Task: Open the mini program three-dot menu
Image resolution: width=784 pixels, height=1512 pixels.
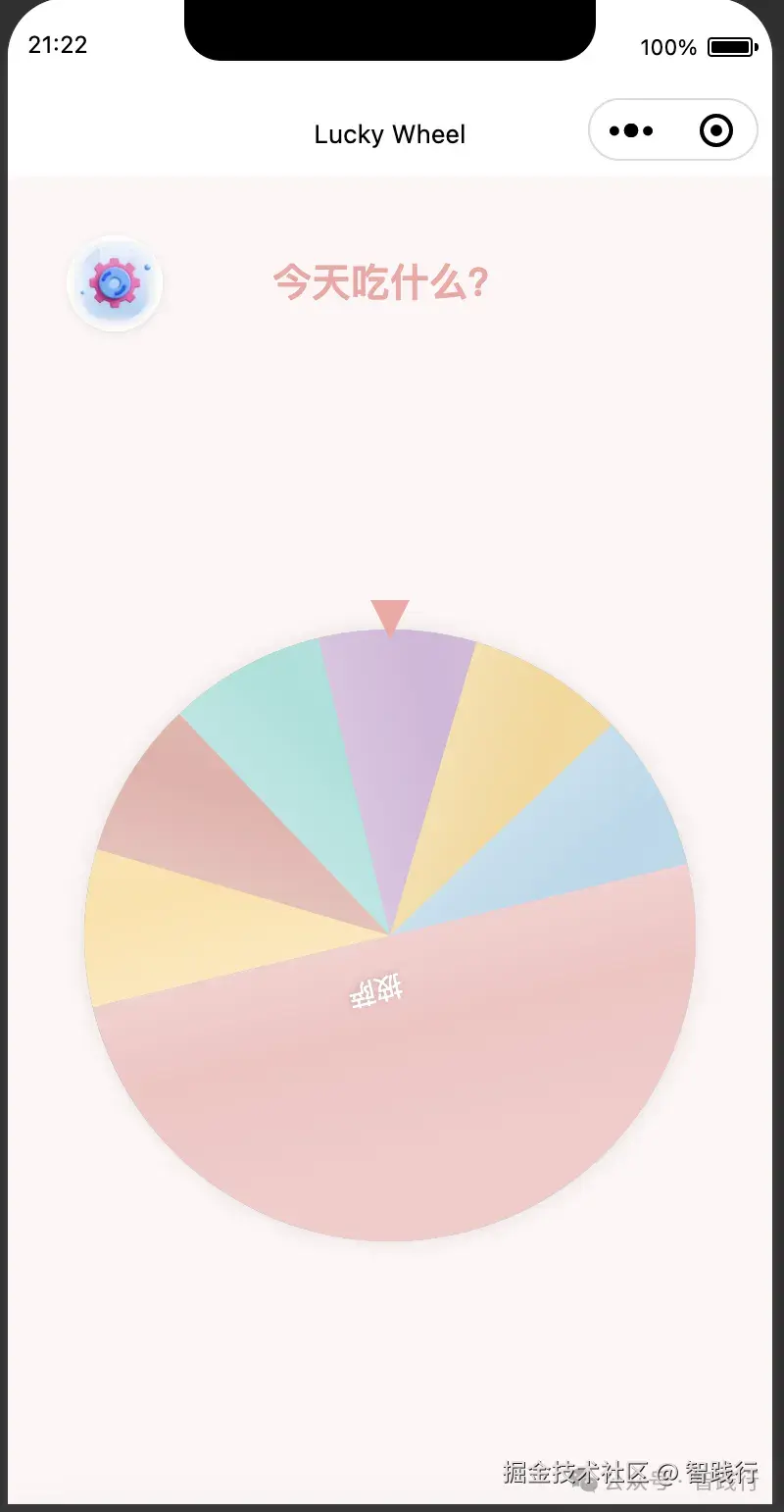Action: [x=631, y=130]
